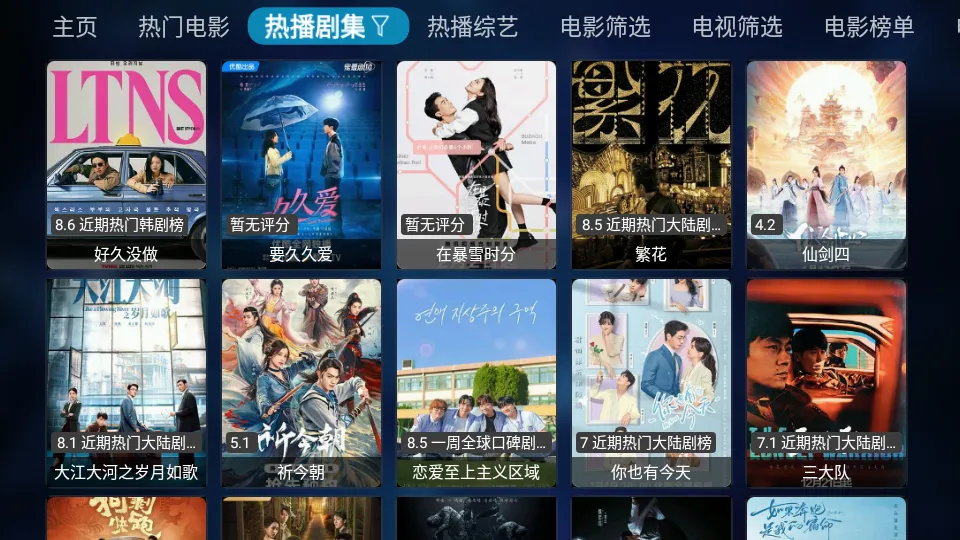This screenshot has width=960, height=540.
Task: Open the 仙剑四 poster
Action: [826, 165]
